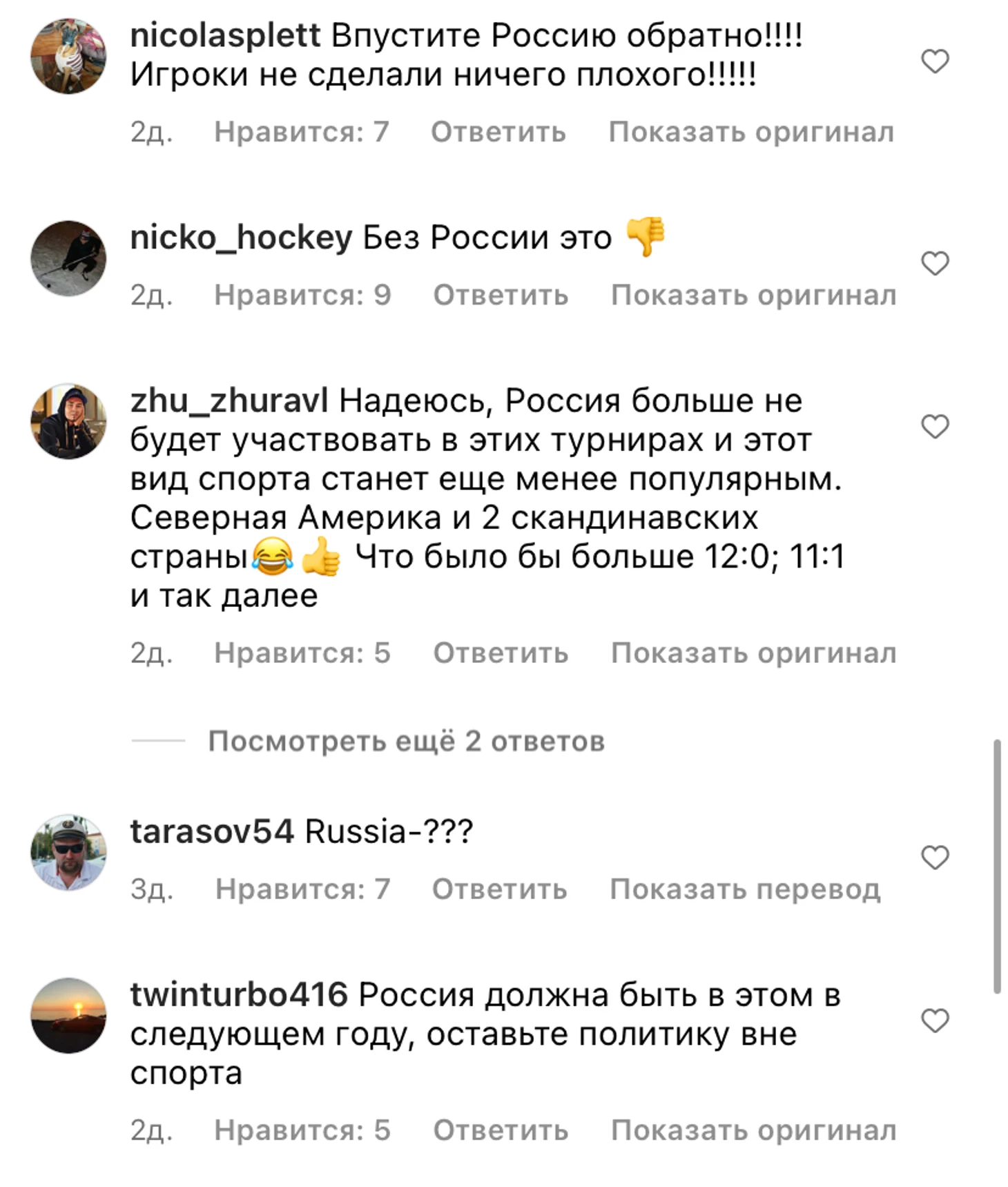Viewport: 1008px width, 1187px height.
Task: Open twinturbo416's profile via username
Action: point(238,995)
